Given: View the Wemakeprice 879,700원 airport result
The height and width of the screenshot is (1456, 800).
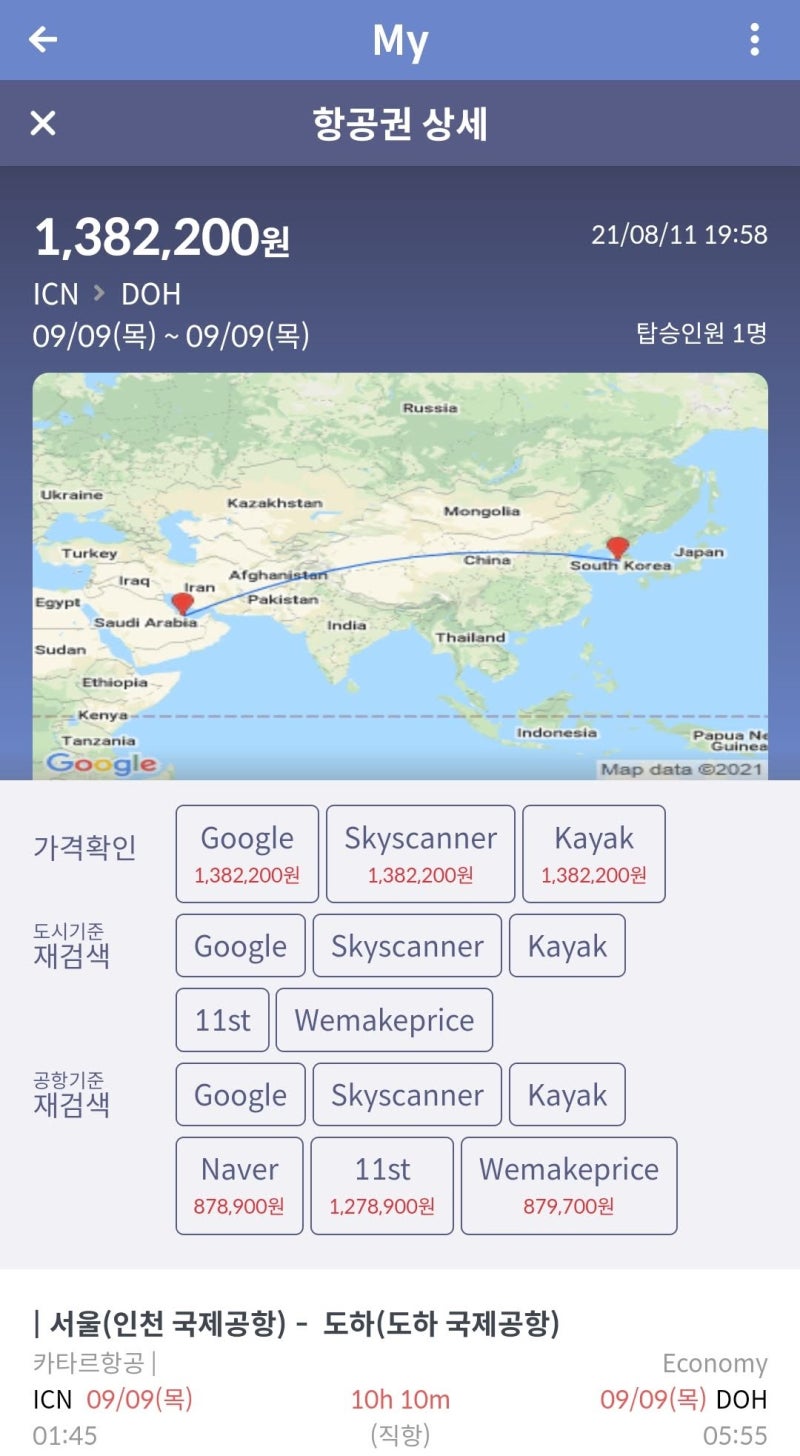Looking at the screenshot, I should (569, 1185).
